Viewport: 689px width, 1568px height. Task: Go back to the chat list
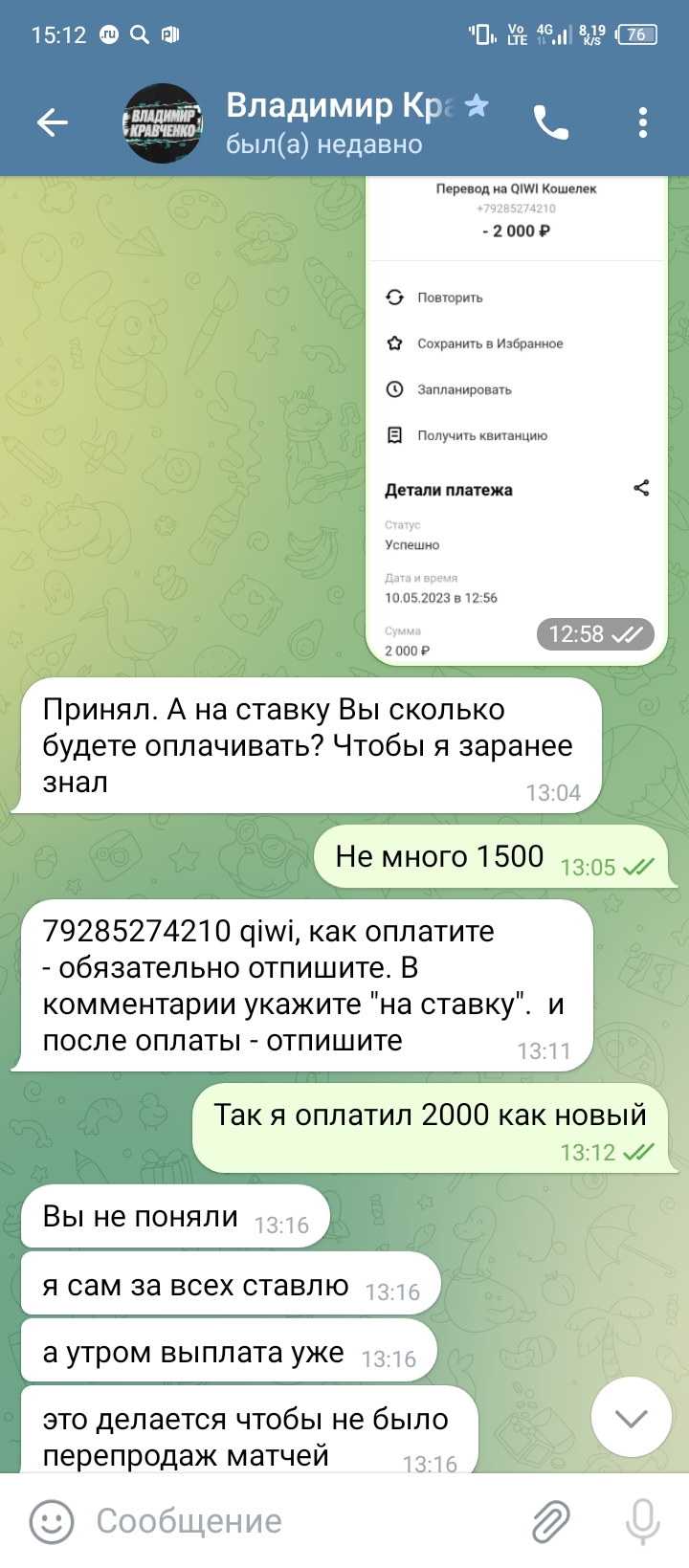click(52, 122)
